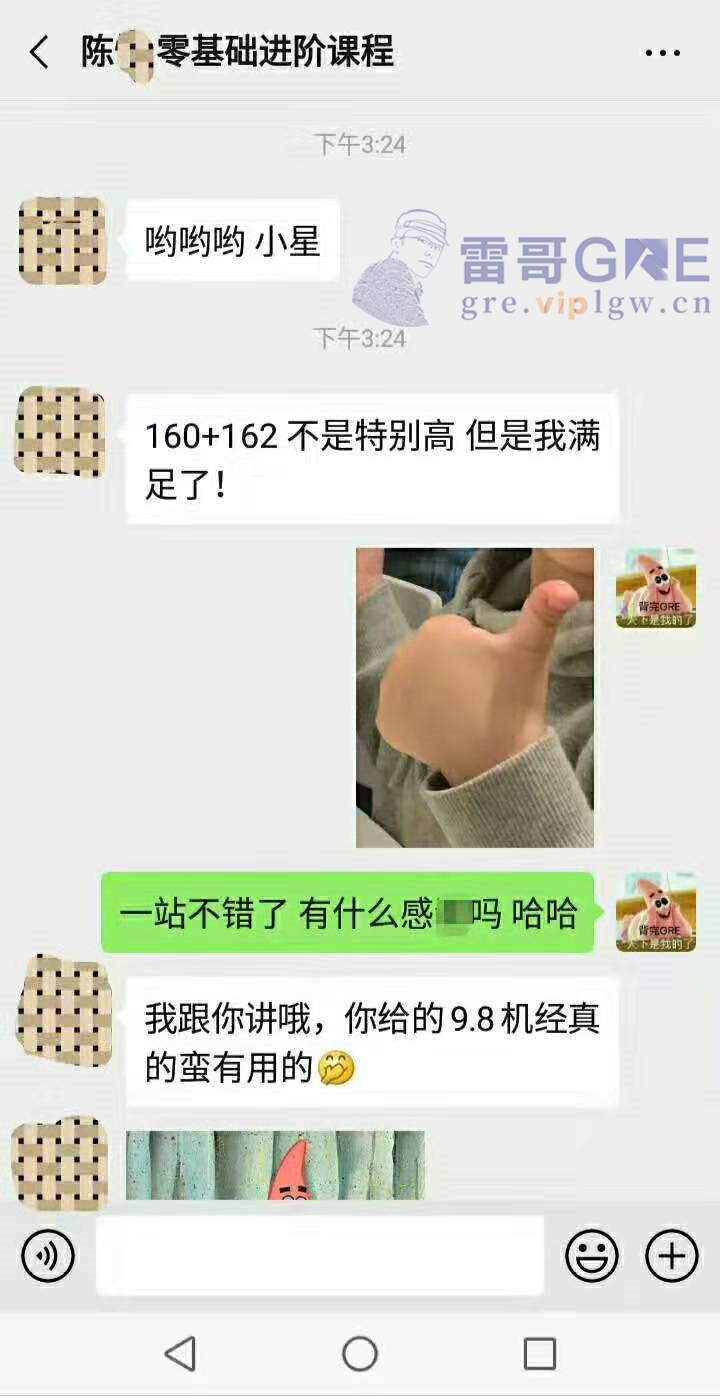Go back from the chat
The width and height of the screenshot is (720, 1396).
click(x=39, y=52)
